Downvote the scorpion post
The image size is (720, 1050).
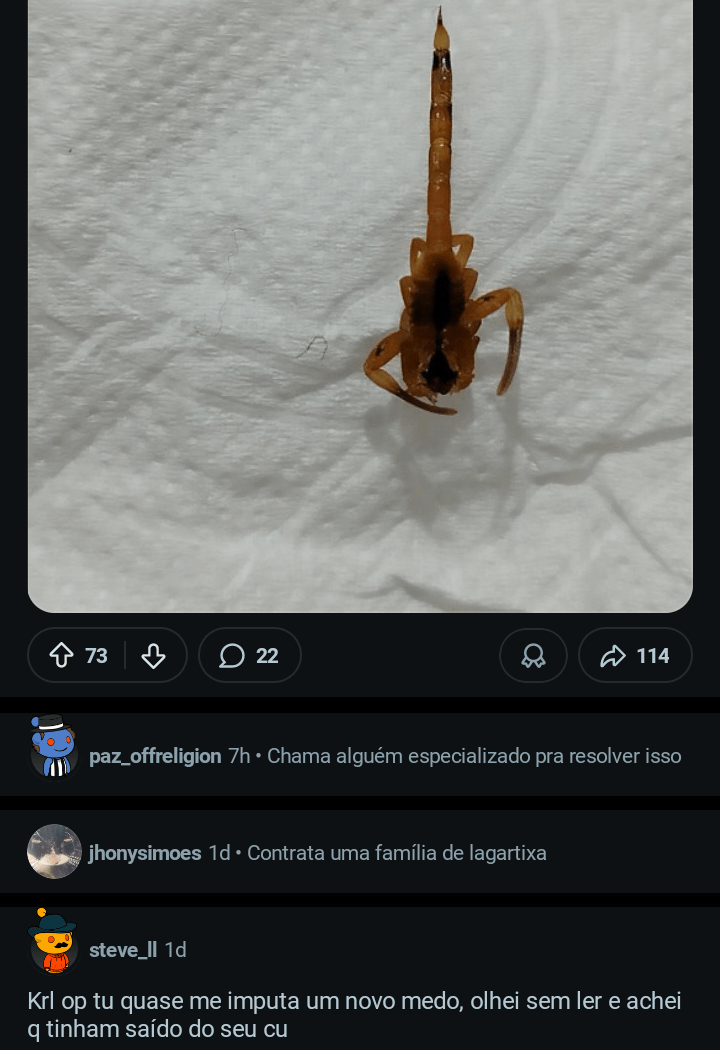click(153, 656)
